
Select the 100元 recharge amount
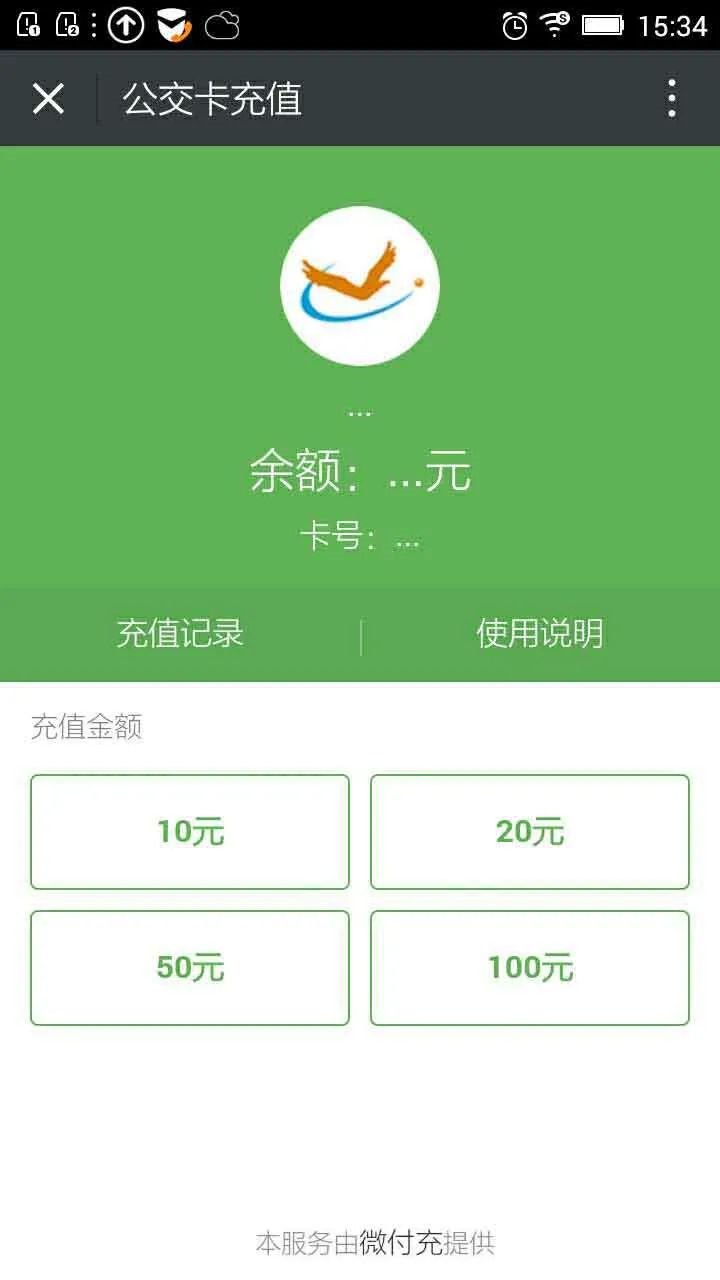click(x=530, y=968)
